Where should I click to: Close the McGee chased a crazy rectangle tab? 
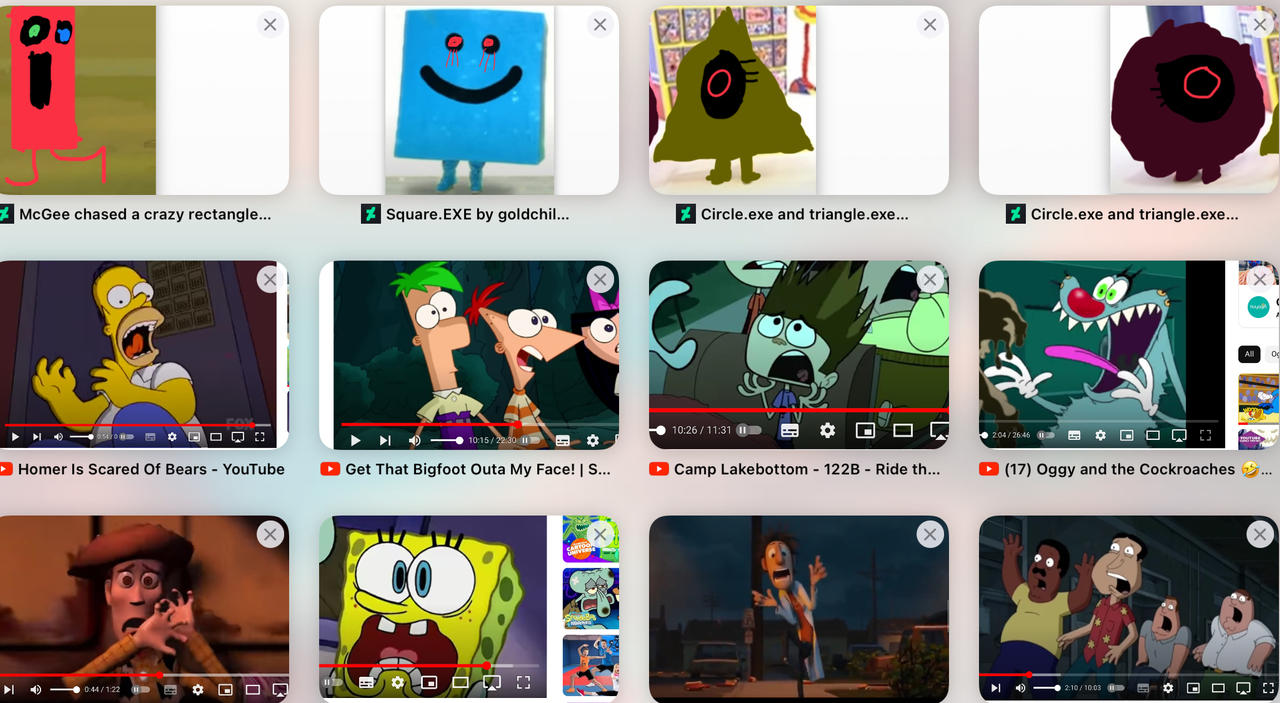(270, 25)
